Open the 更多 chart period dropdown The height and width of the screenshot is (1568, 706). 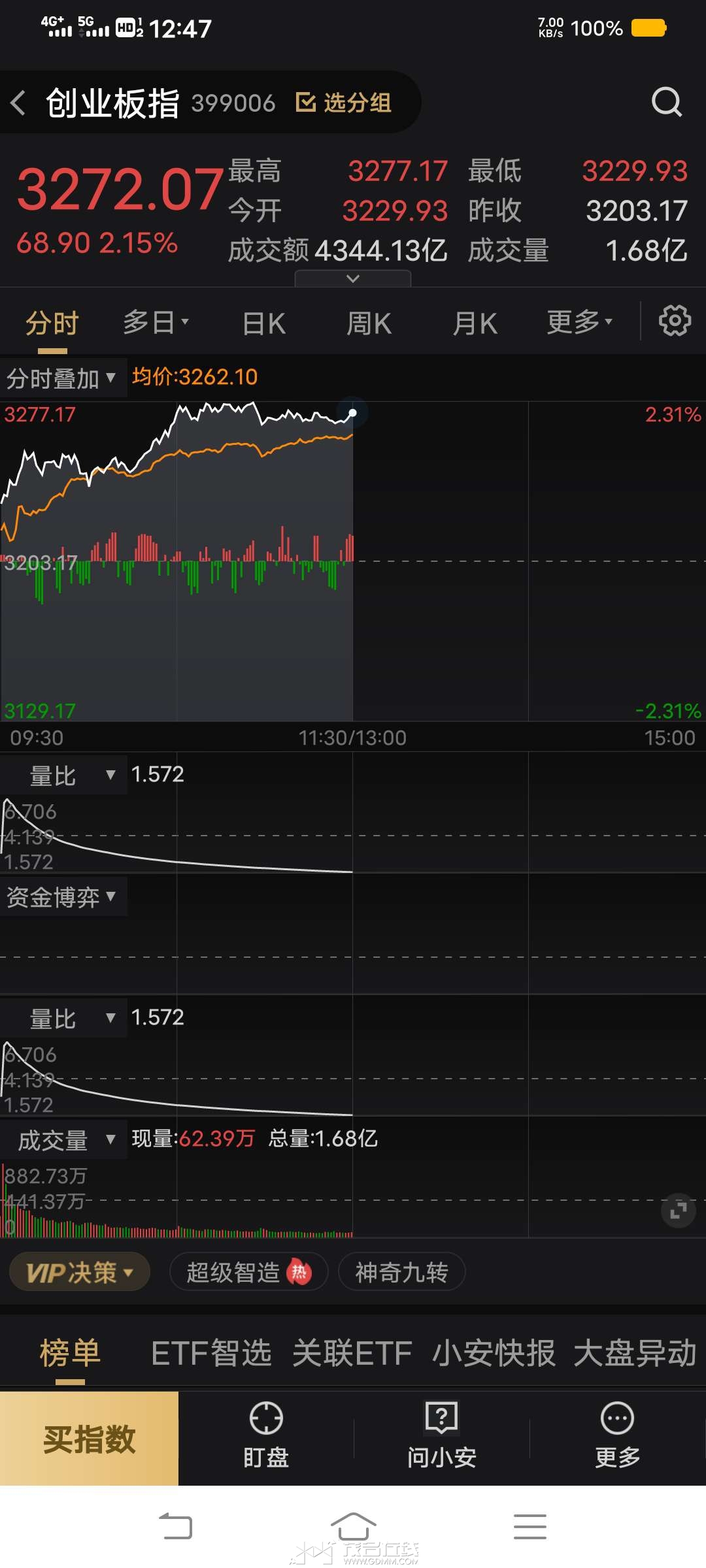(579, 322)
